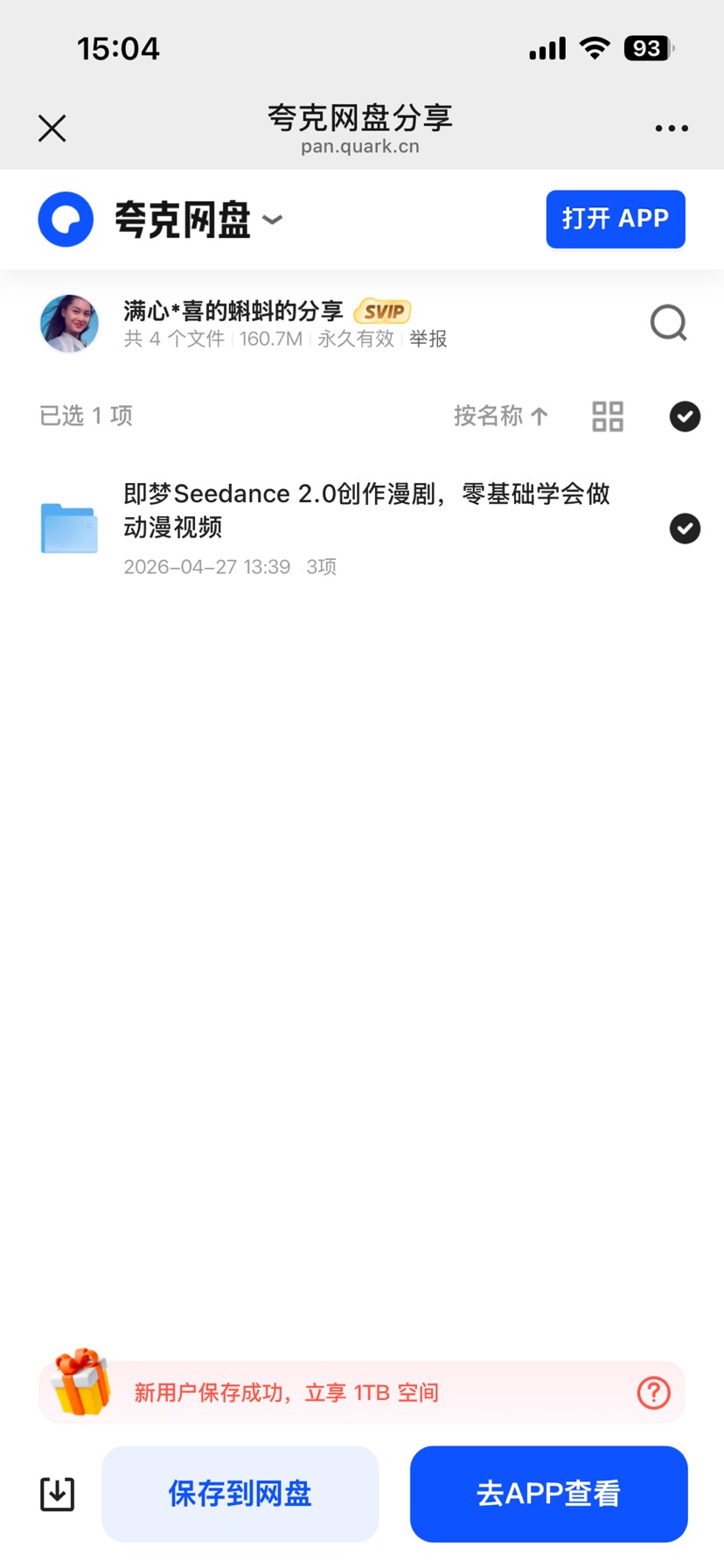724x1568 pixels.
Task: Open the three-dot more options menu
Action: click(671, 128)
